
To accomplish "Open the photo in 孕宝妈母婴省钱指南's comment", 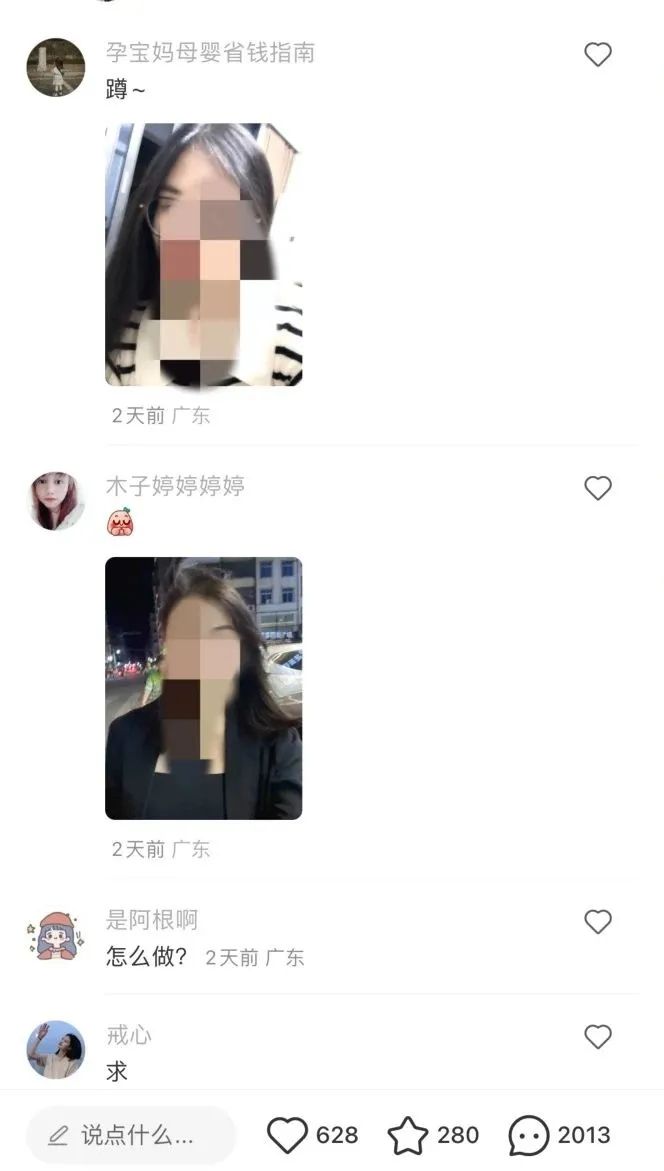I will point(203,255).
